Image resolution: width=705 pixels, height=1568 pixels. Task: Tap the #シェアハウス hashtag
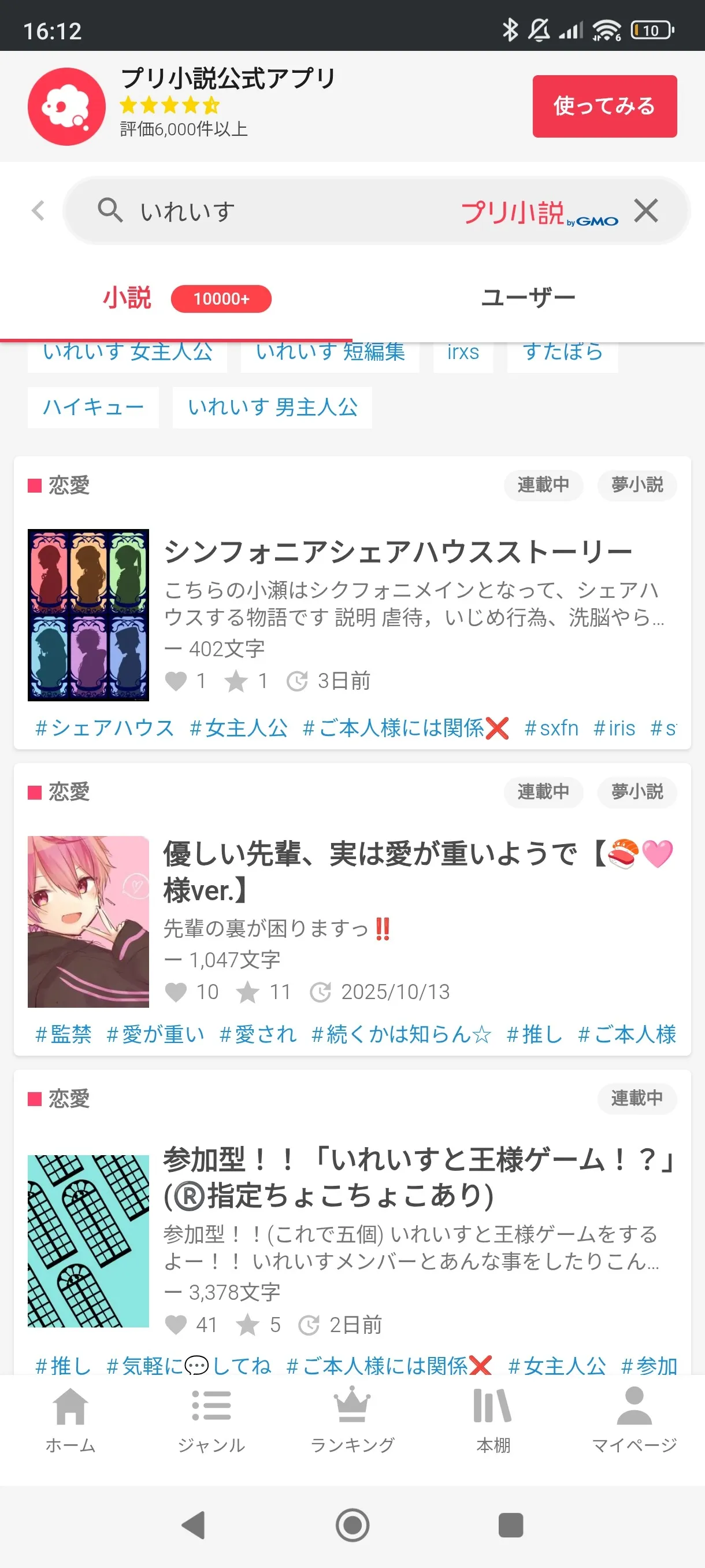[105, 727]
